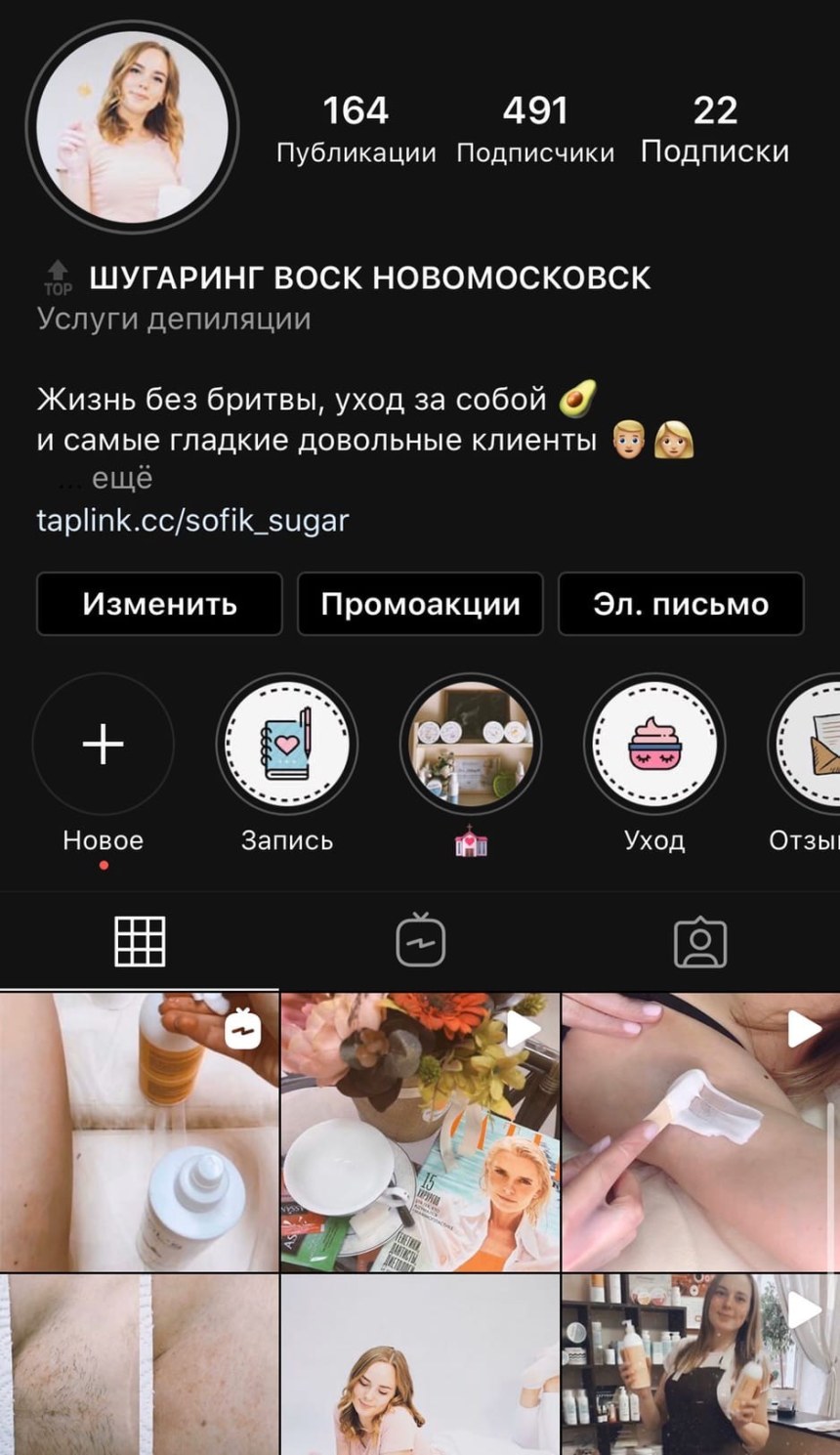Open the highlight showing jars on shelves
The image size is (840, 1455).
coord(471,746)
